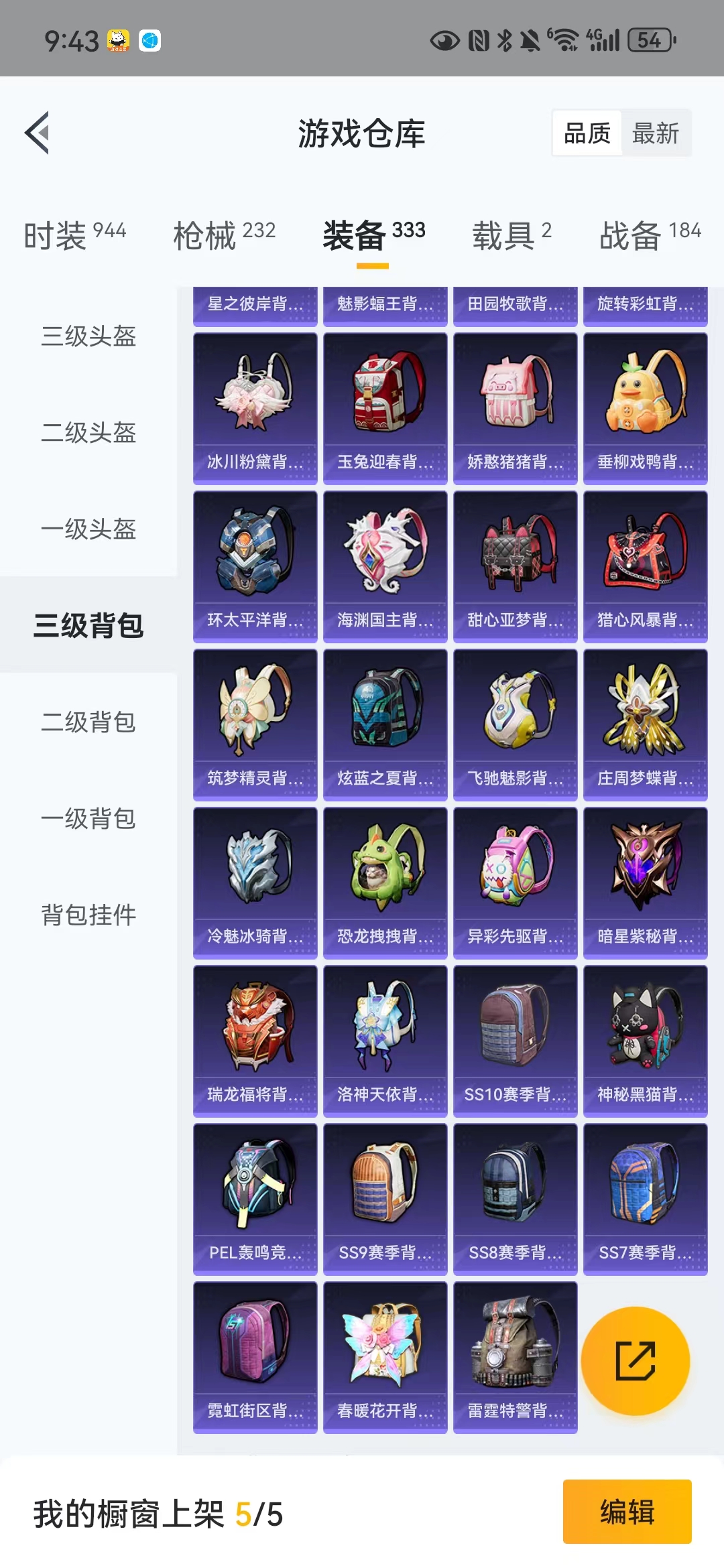Select 二级头盔 category
This screenshot has height=1568, width=724.
click(88, 432)
